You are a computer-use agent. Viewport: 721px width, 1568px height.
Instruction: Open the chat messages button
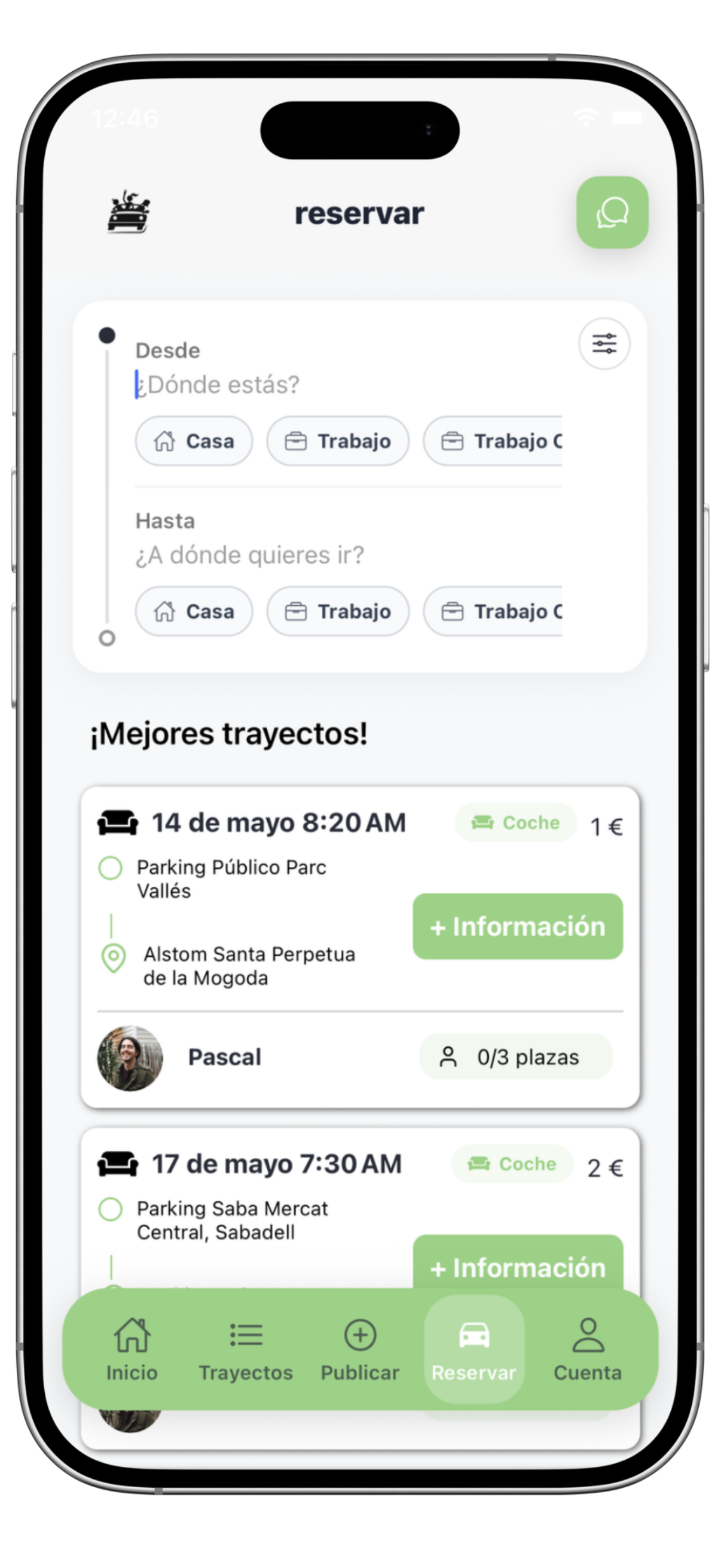coord(612,212)
